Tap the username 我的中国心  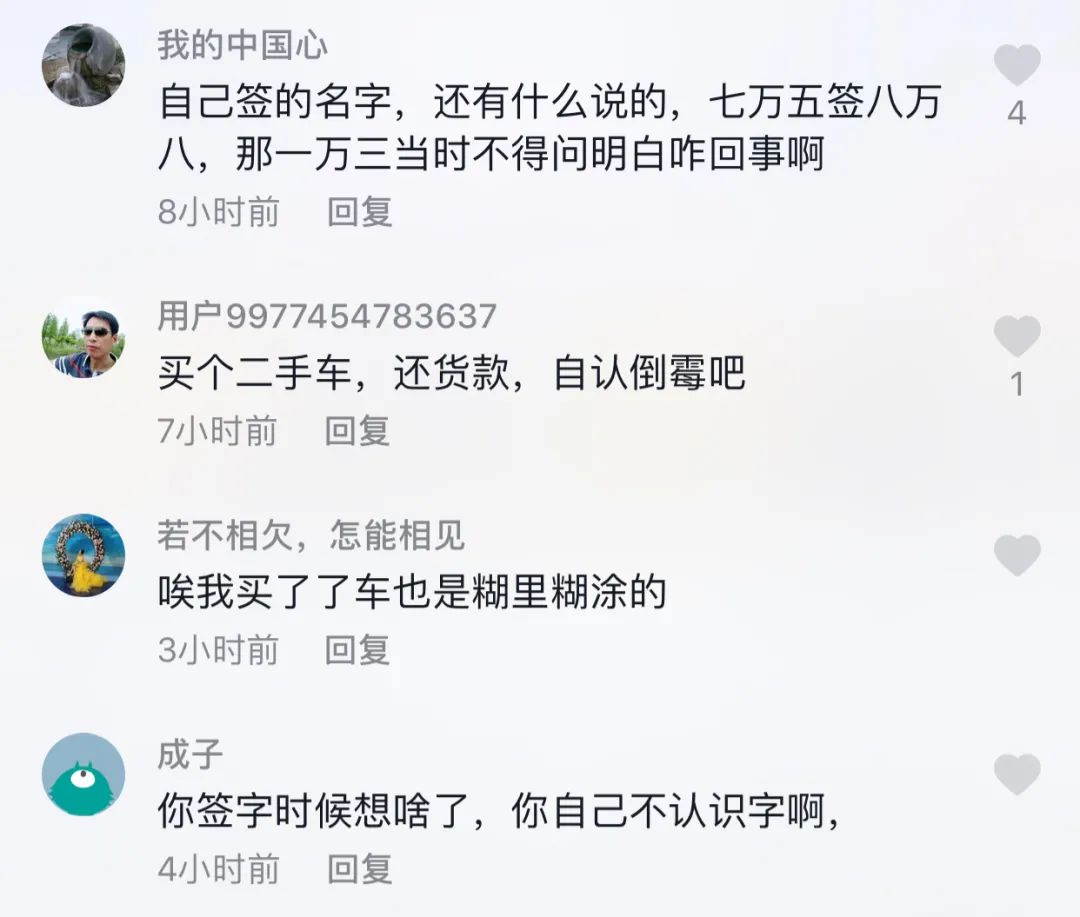[242, 45]
